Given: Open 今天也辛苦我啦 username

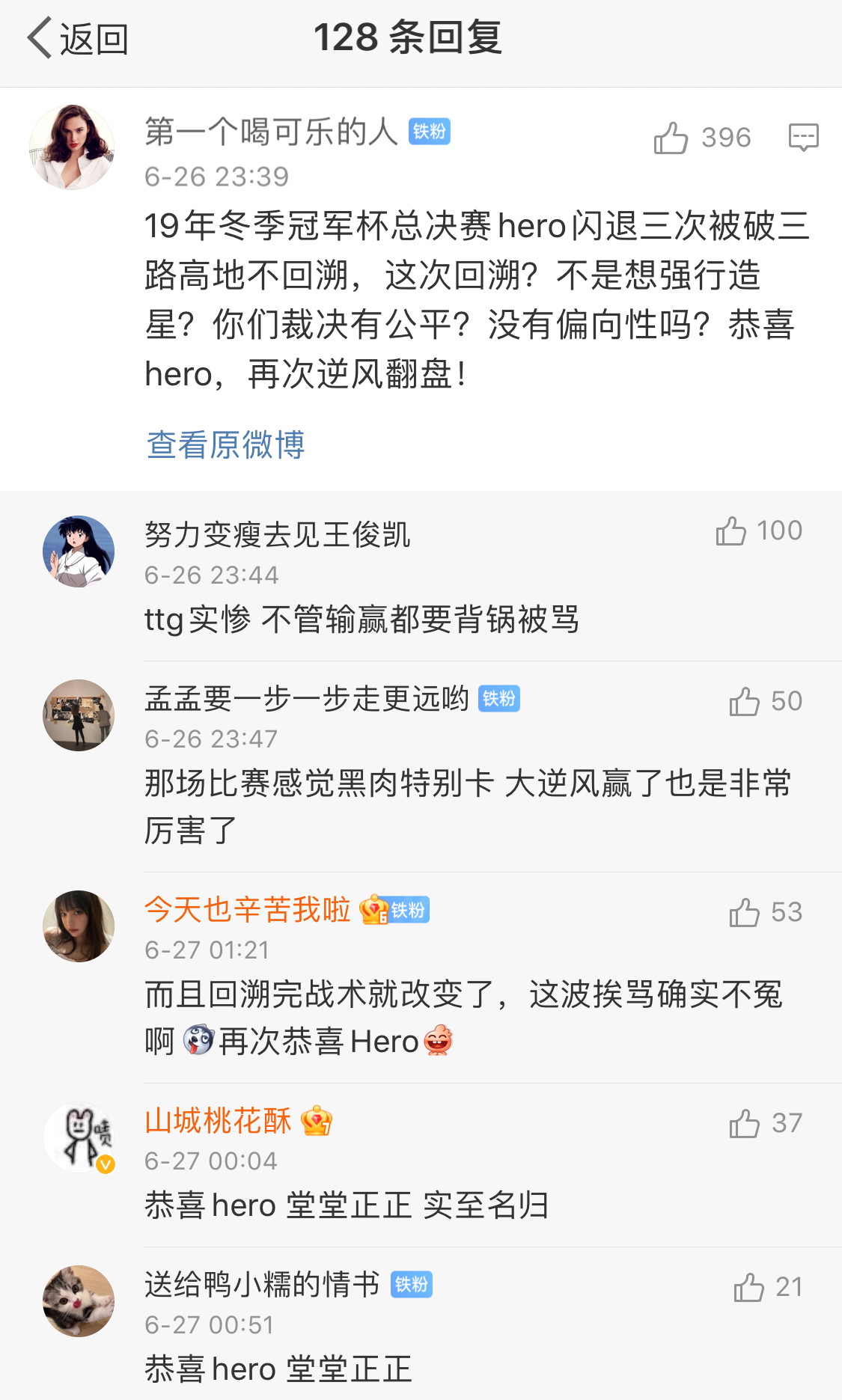Looking at the screenshot, I should [x=248, y=910].
